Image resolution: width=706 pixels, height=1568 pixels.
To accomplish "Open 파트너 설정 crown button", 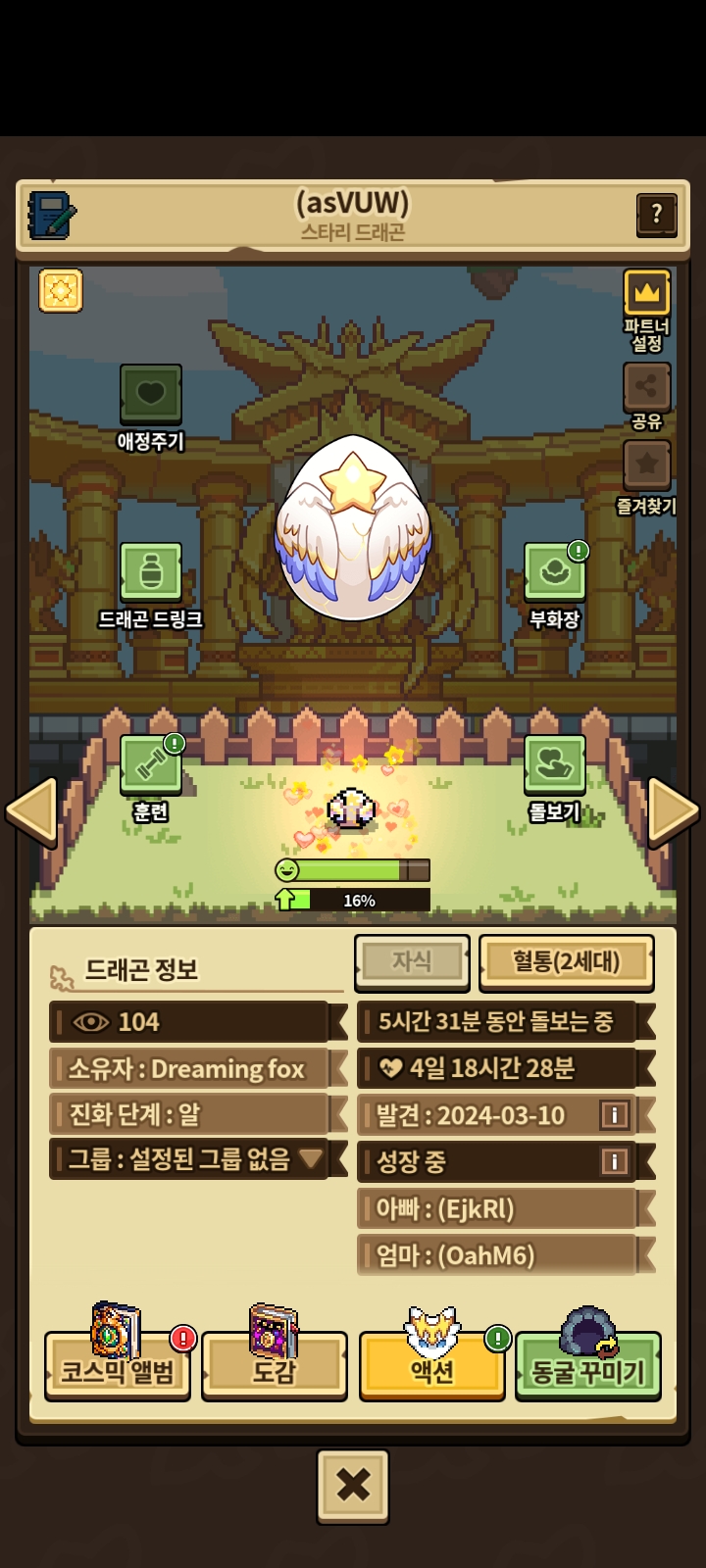I will (646, 294).
